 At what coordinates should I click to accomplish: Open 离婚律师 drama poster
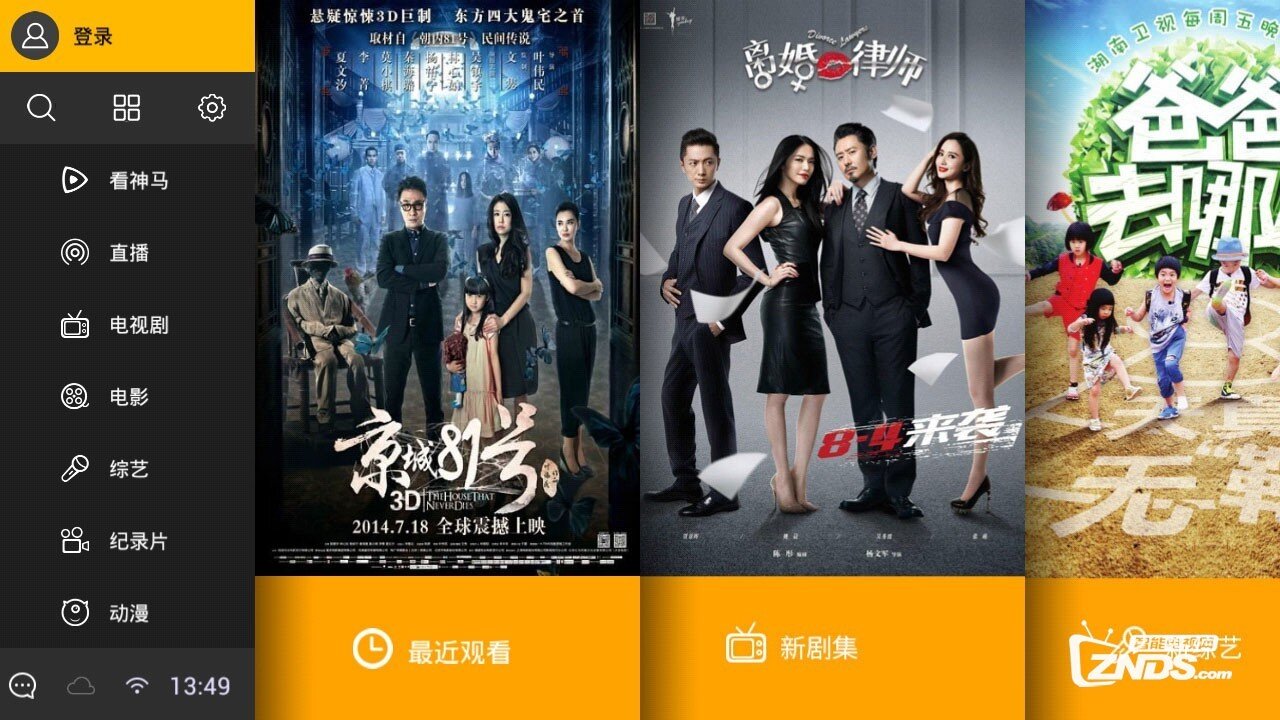[x=832, y=288]
